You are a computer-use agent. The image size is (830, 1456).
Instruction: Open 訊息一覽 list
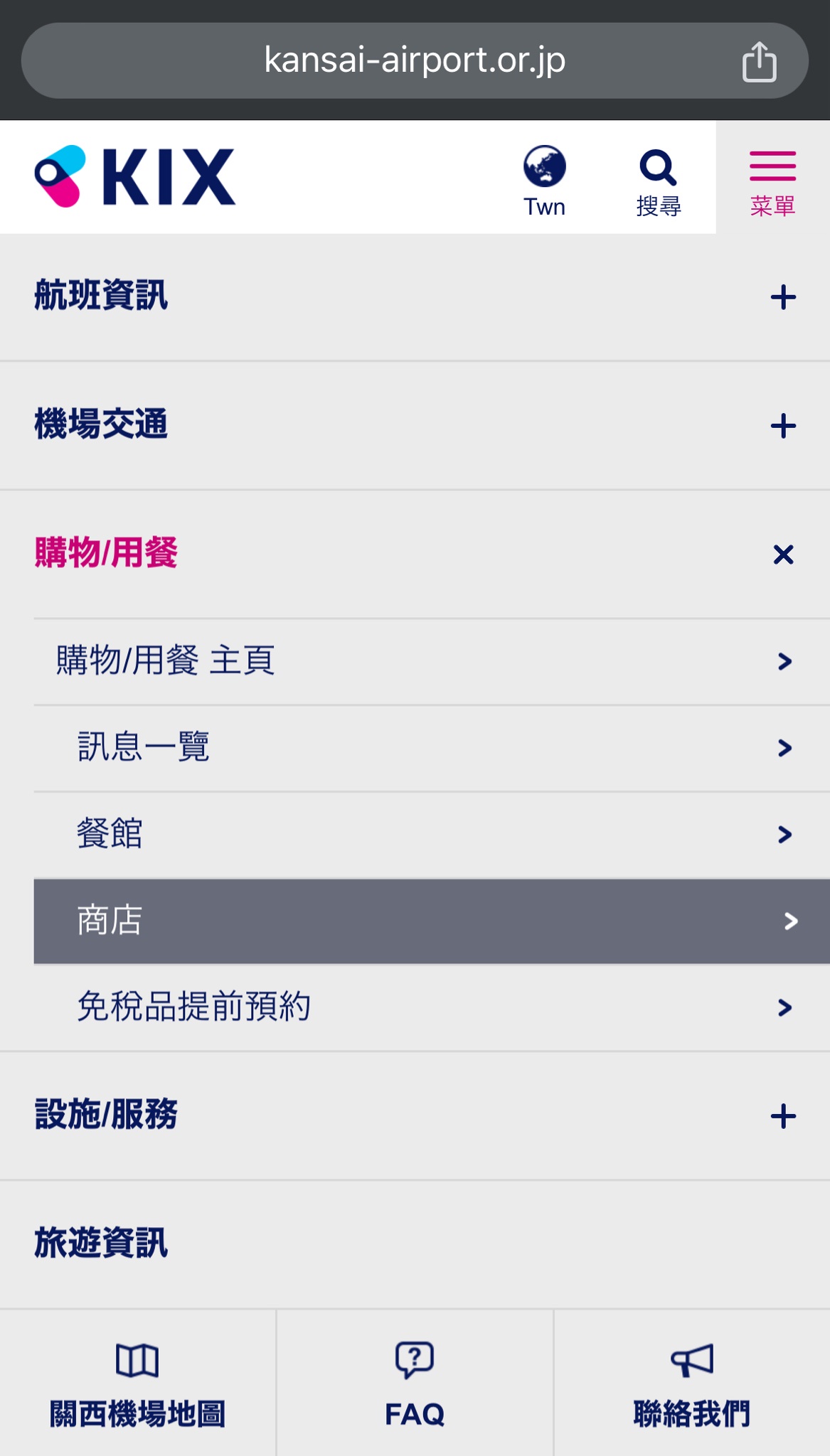432,749
